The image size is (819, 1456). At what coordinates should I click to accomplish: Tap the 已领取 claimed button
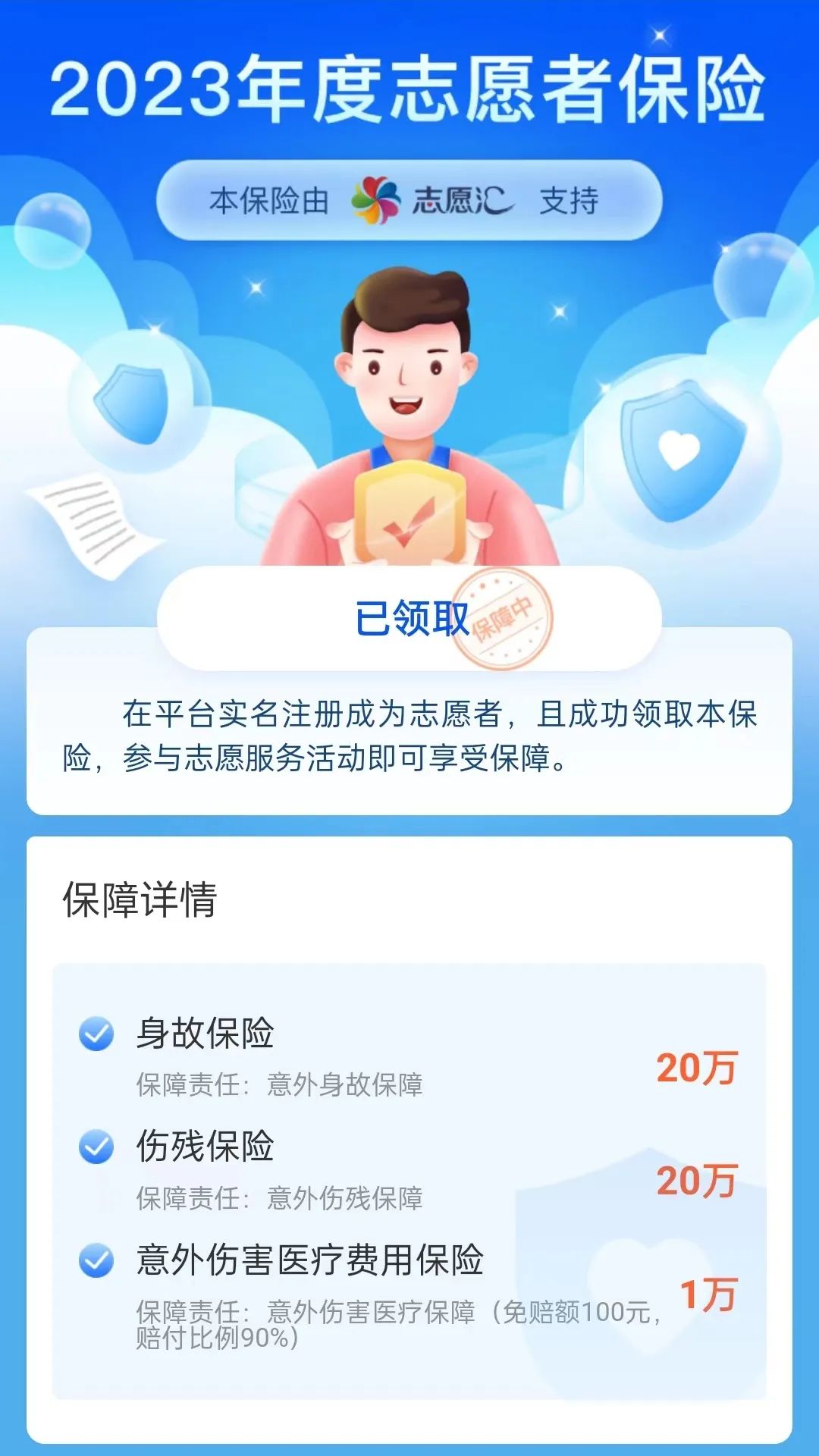tap(409, 618)
